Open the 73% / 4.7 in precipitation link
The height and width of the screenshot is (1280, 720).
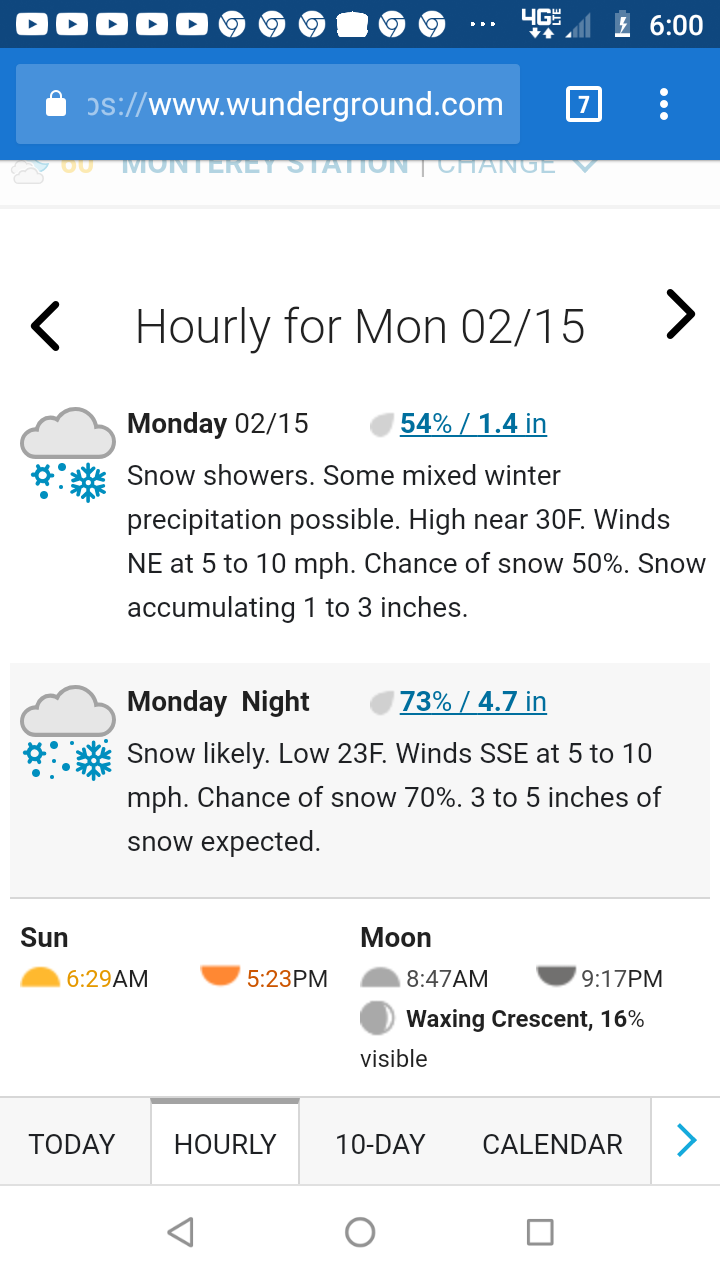[x=473, y=702]
